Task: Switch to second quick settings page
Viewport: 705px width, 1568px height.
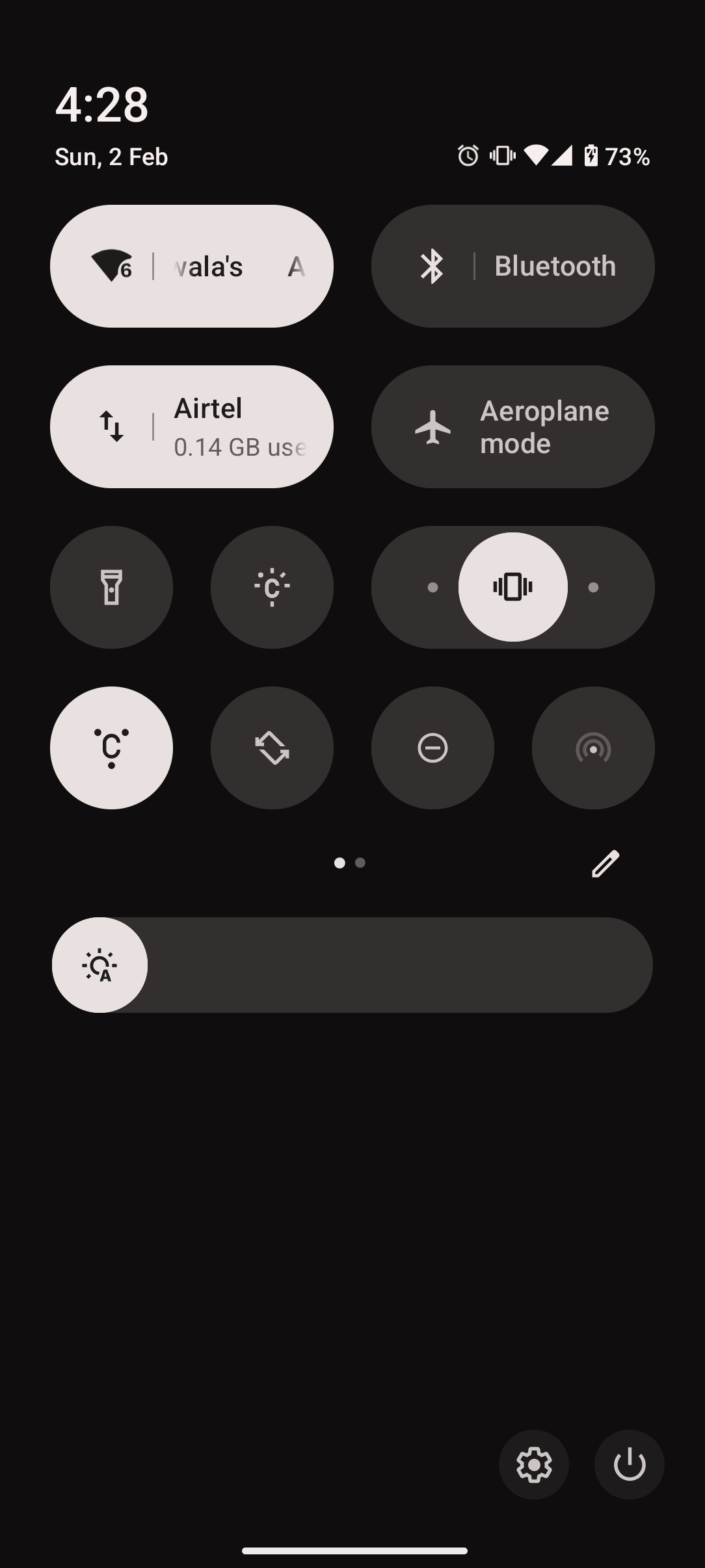Action: (360, 863)
